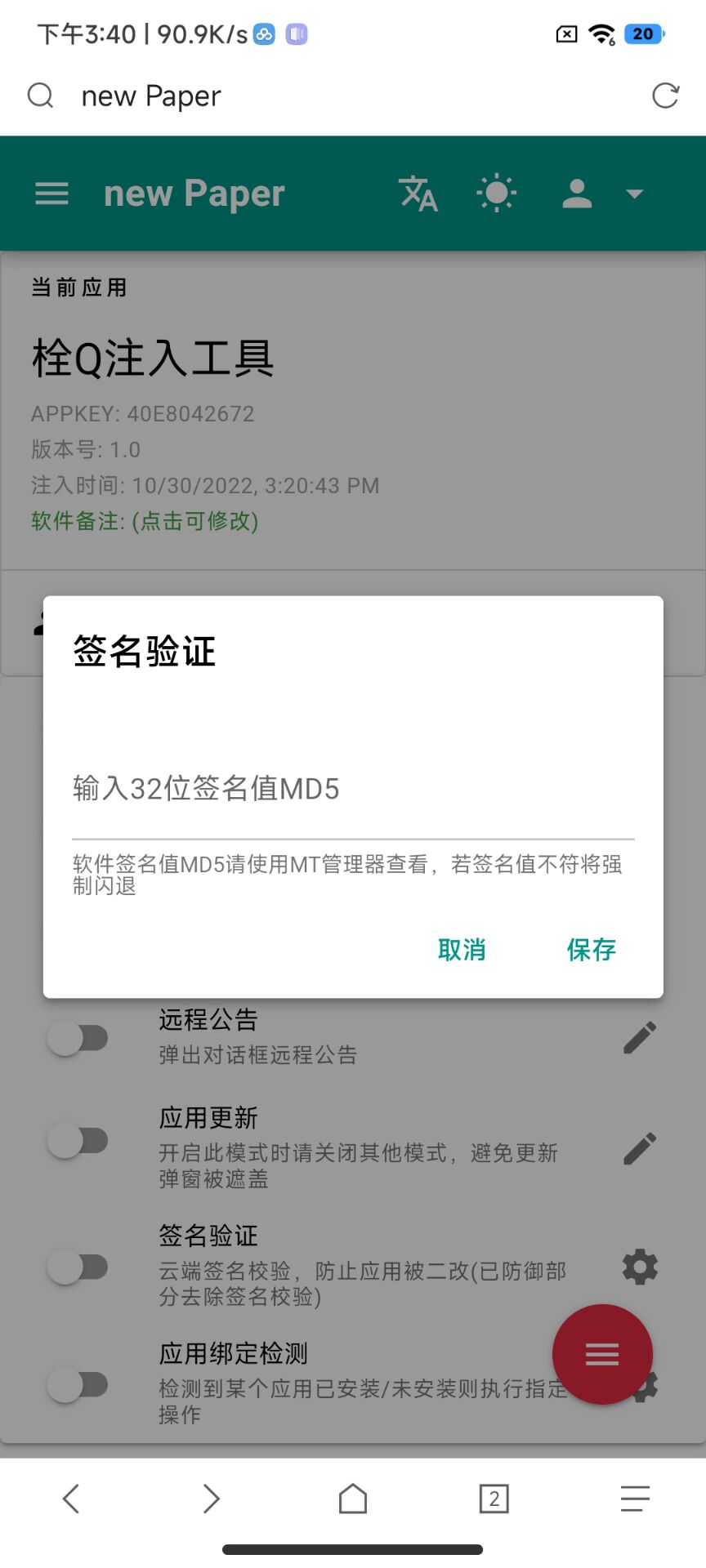Save the signature with 保存
Screen dimensions: 706x1568
click(591, 950)
